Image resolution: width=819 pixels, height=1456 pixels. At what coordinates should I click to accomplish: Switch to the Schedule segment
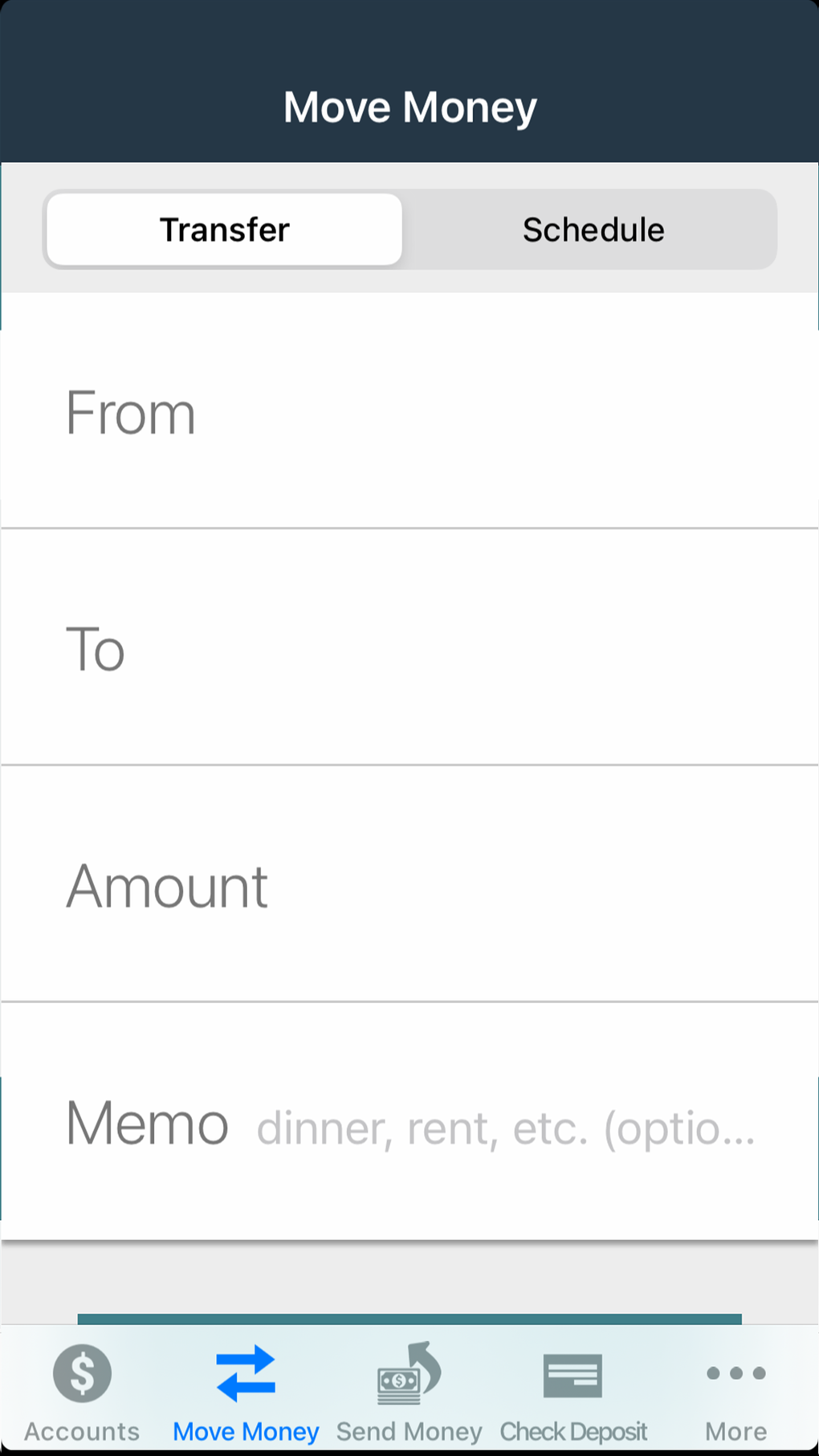click(x=593, y=230)
